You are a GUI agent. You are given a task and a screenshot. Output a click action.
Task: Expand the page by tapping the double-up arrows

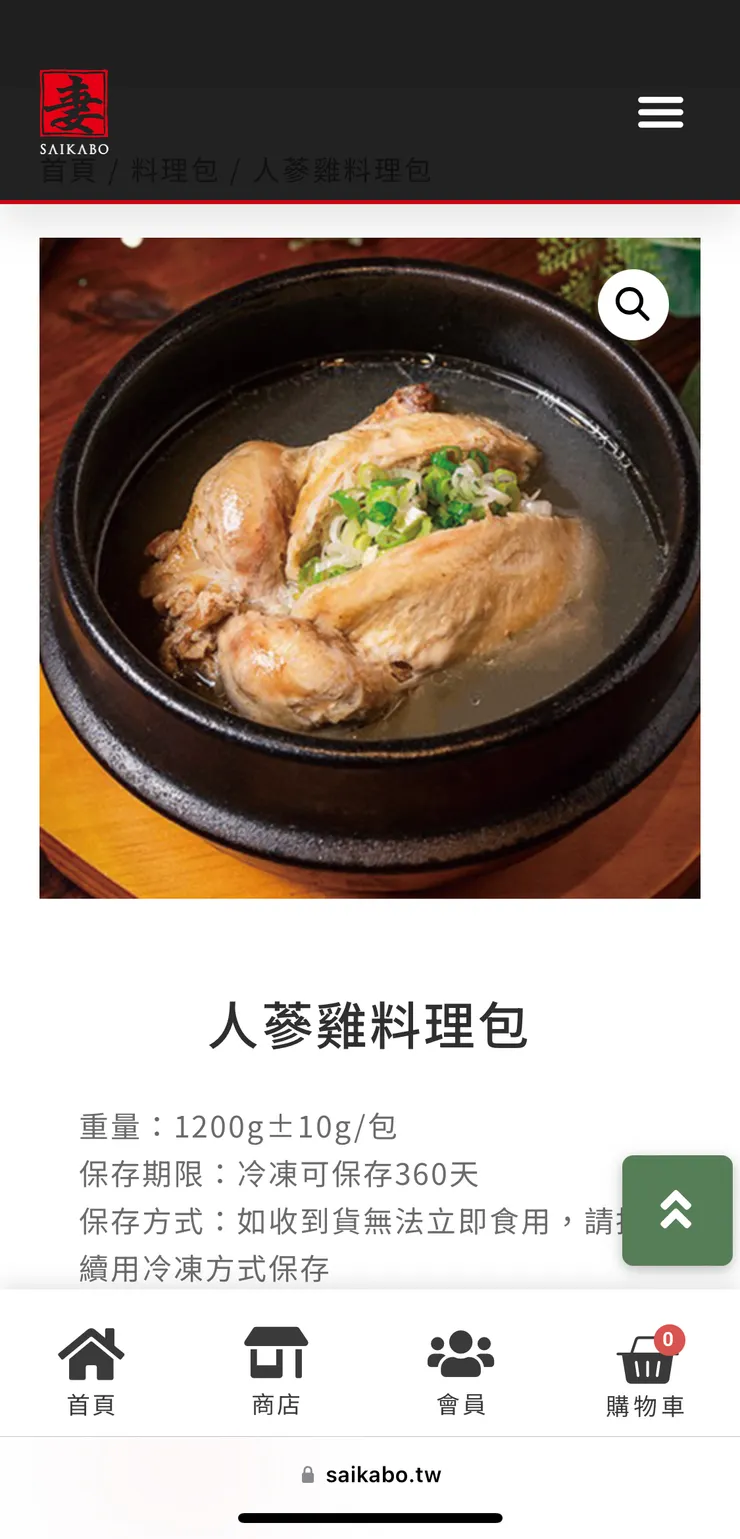click(x=676, y=1210)
